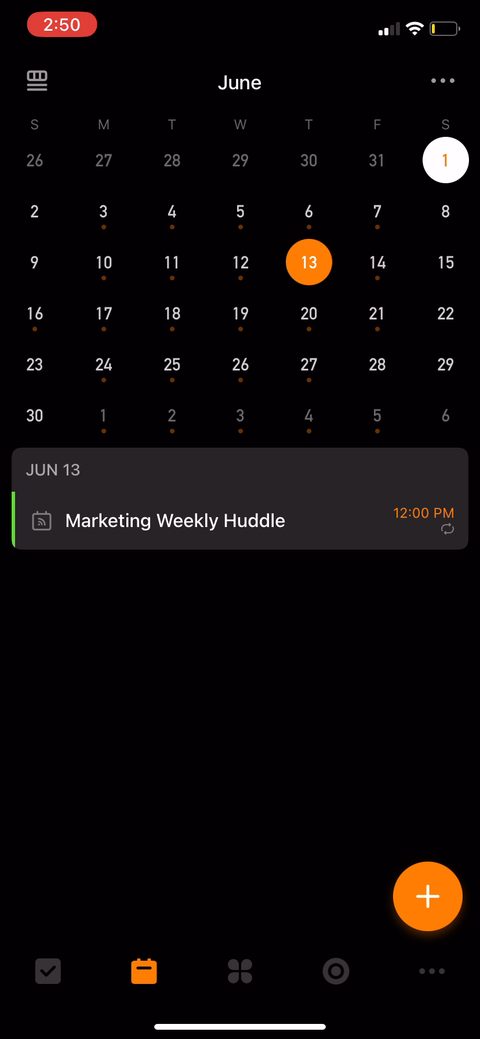Switch to the four-leaf matrix tab
This screenshot has height=1039, width=480.
(240, 972)
